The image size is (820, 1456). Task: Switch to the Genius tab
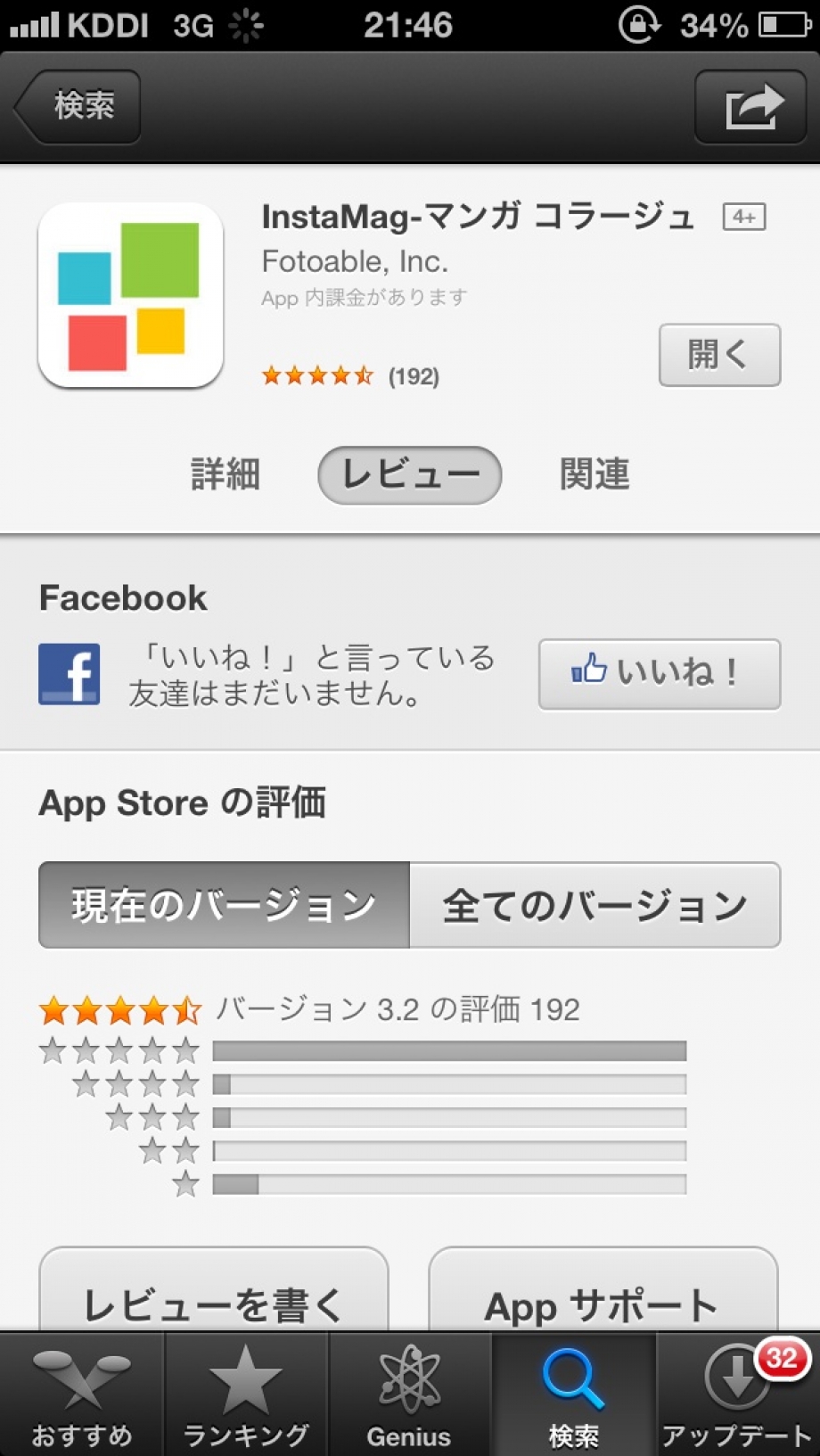409,1395
